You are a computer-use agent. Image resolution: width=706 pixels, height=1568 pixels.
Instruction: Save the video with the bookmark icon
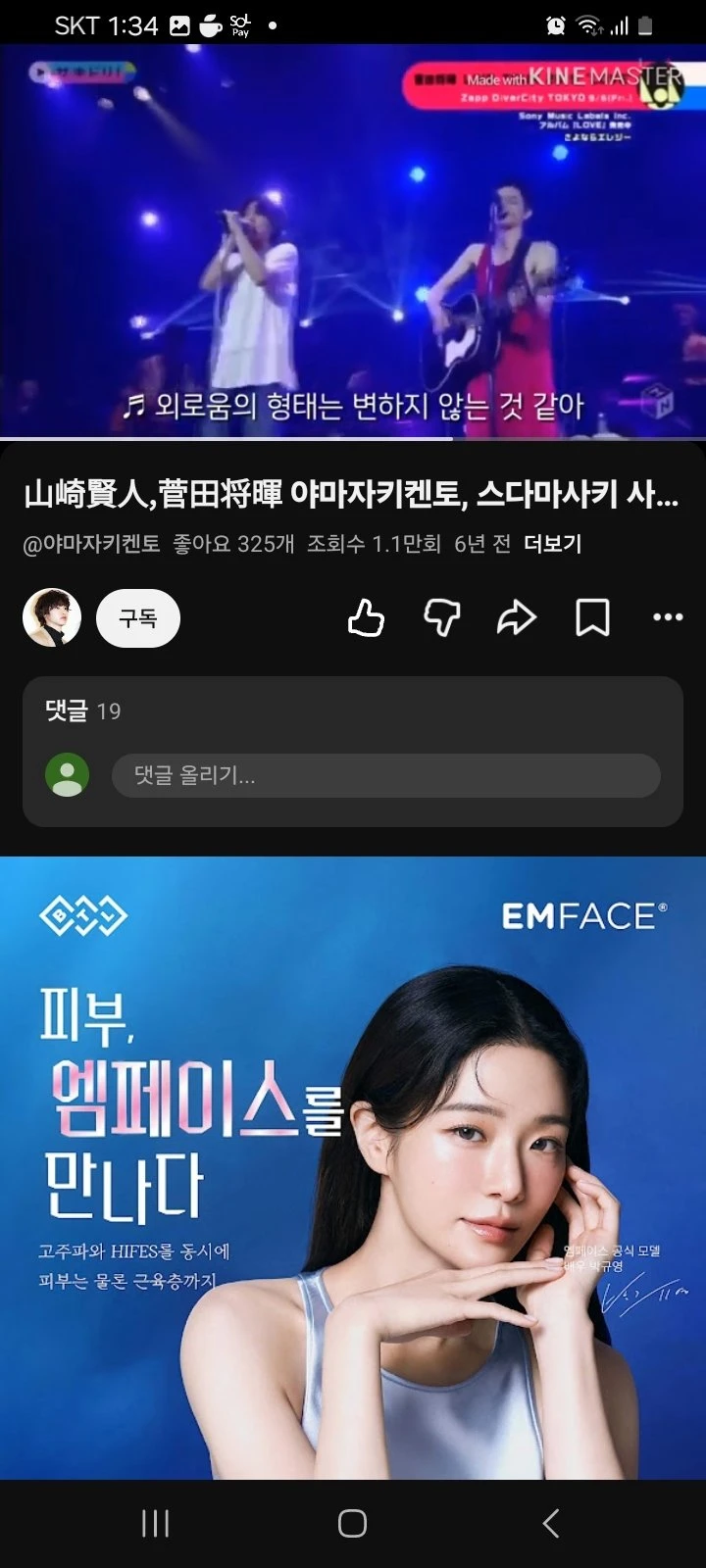[592, 618]
